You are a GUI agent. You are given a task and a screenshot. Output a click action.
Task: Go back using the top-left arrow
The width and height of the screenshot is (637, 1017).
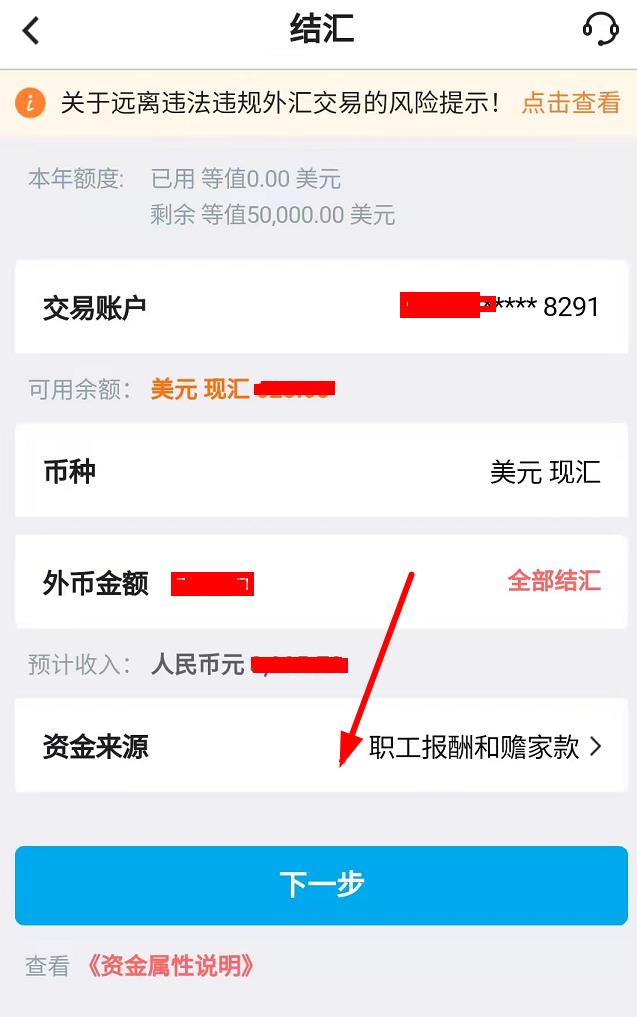[31, 31]
